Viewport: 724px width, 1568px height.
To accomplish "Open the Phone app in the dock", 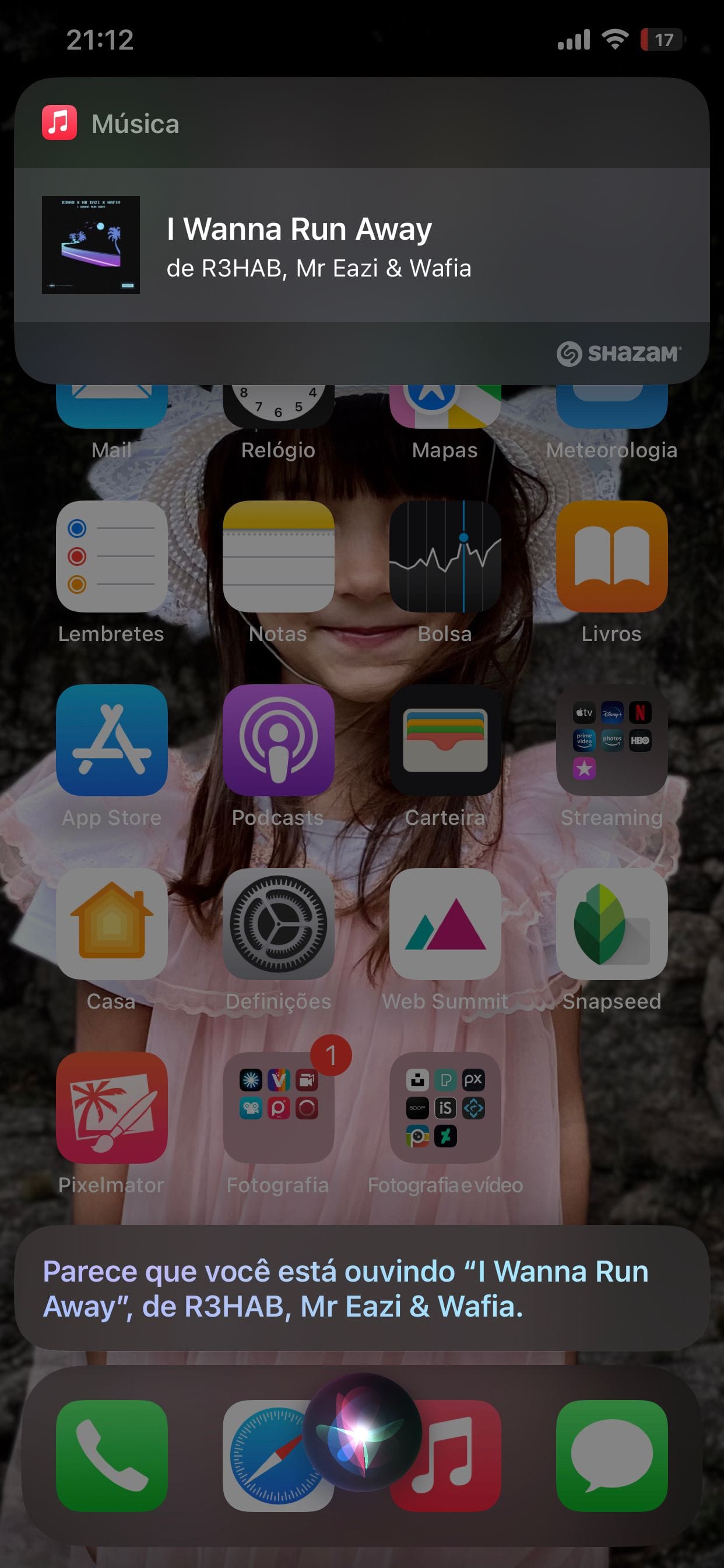I will (111, 1455).
